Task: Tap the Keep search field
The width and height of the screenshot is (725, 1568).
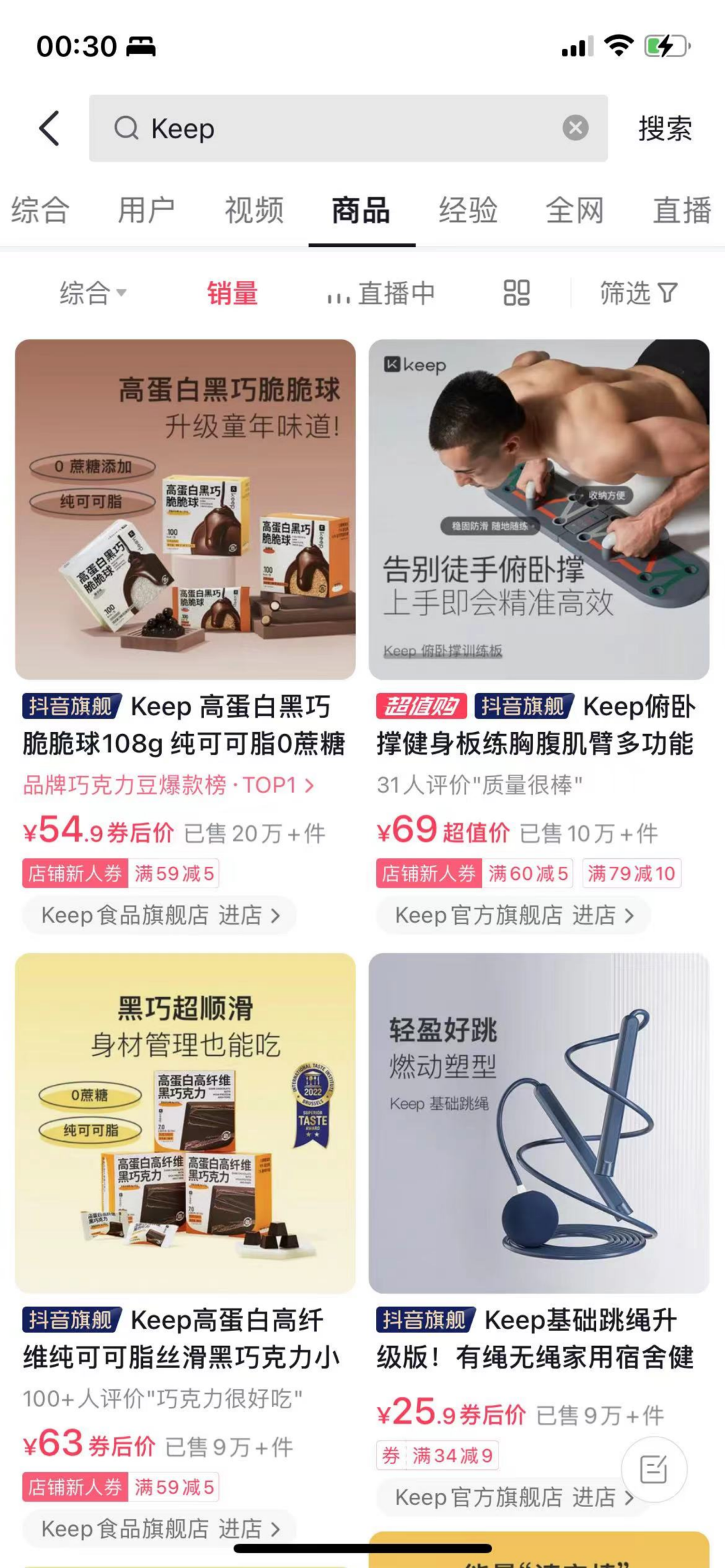Action: [336, 128]
